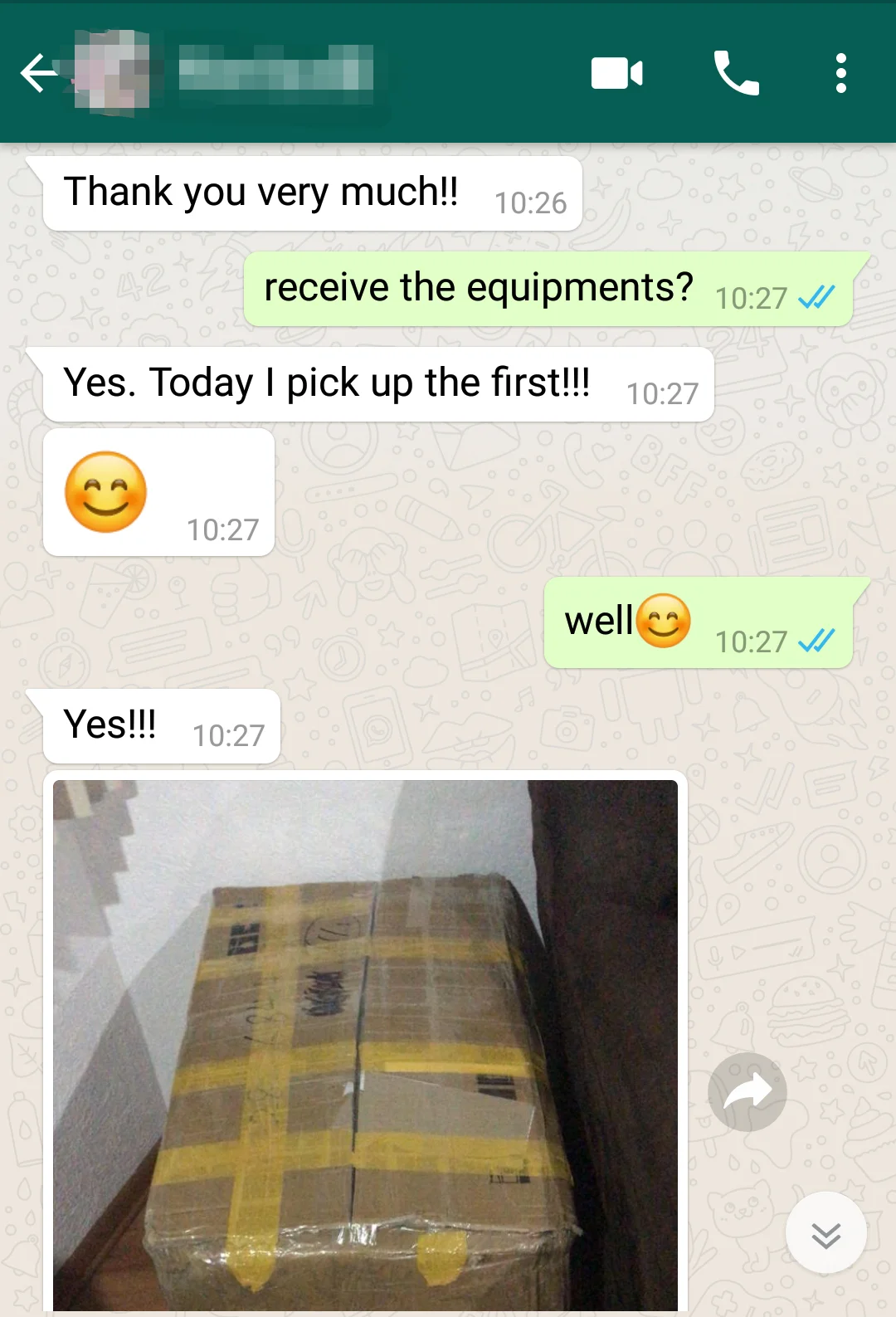Start a voice call

tap(736, 73)
